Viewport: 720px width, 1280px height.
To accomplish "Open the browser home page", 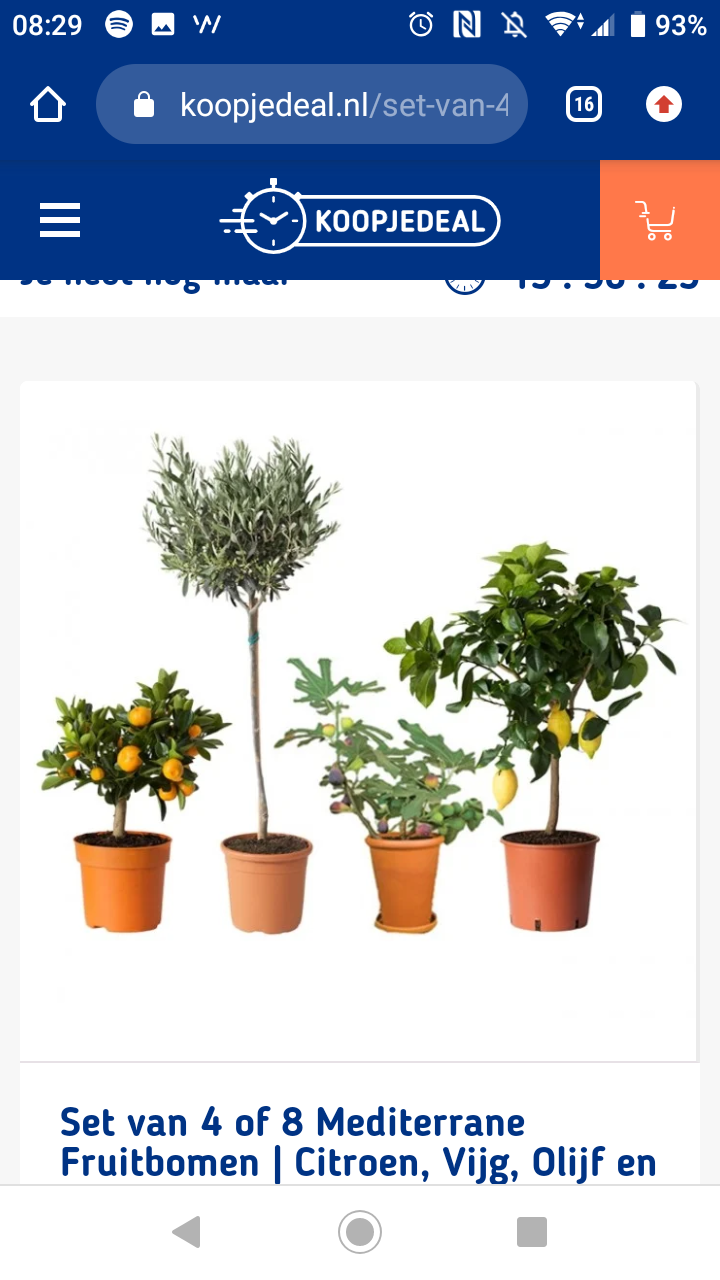I will (48, 104).
